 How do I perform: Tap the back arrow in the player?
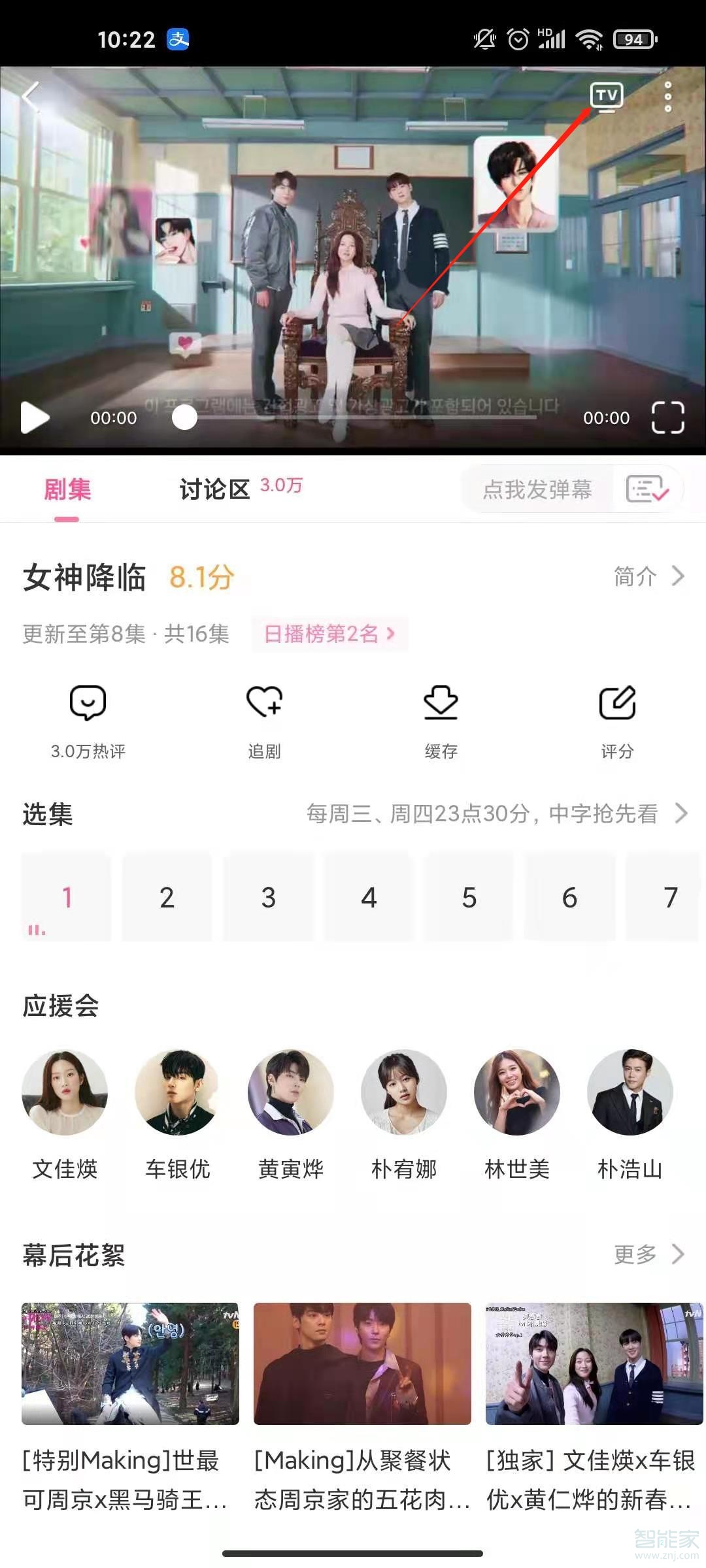29,97
